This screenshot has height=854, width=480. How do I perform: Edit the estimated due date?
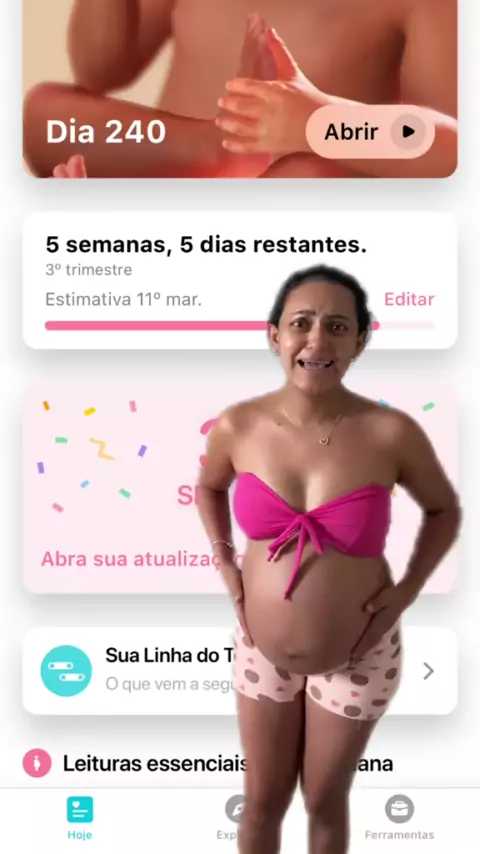pos(409,299)
